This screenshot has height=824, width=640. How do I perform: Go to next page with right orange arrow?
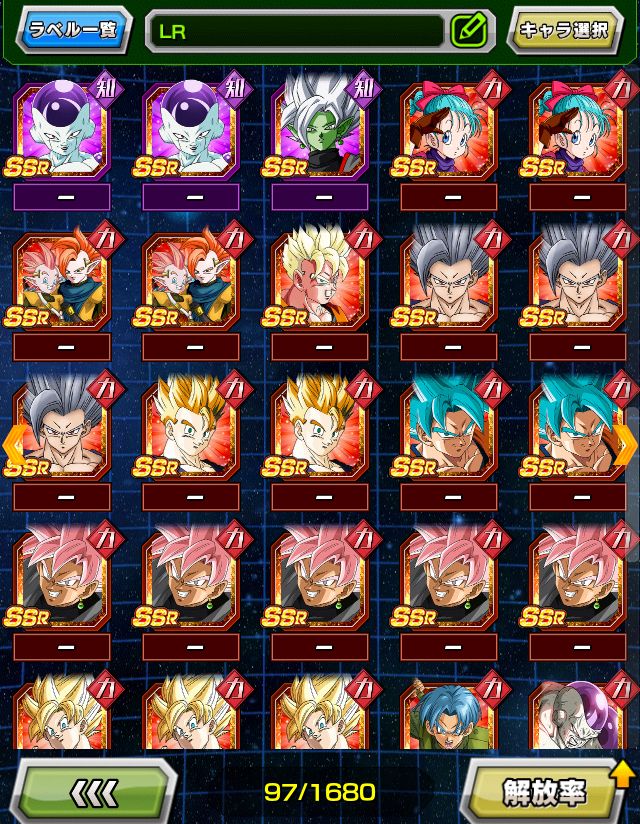626,441
